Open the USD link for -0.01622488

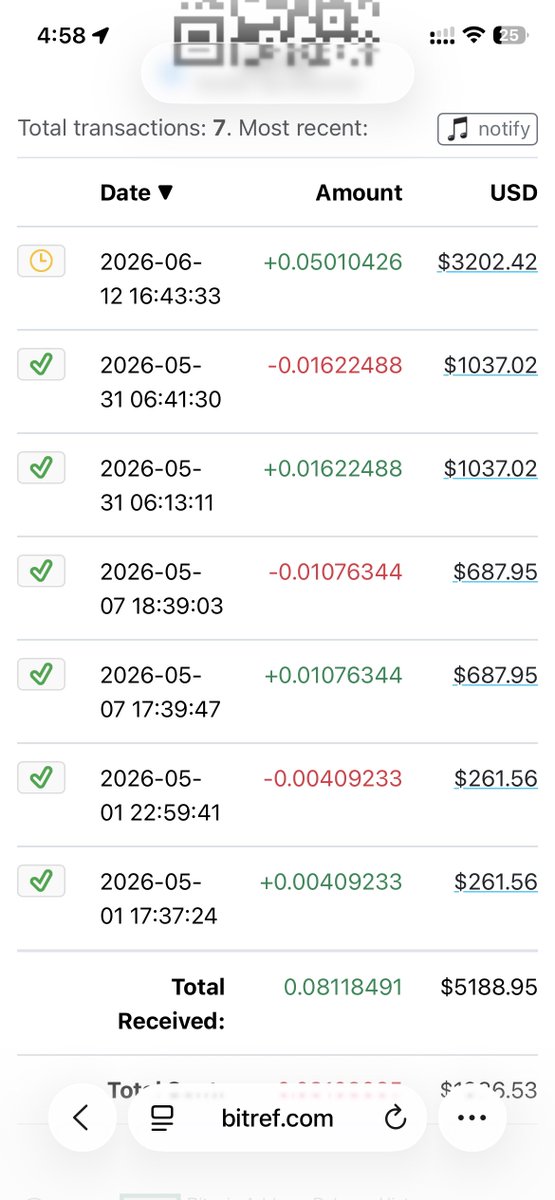[490, 365]
